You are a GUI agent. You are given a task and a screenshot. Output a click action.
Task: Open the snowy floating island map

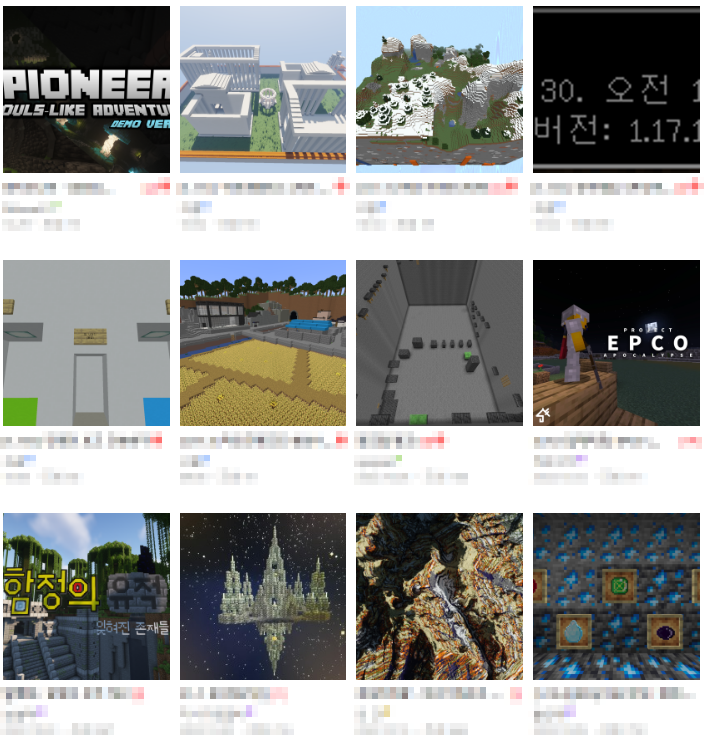[x=439, y=90]
